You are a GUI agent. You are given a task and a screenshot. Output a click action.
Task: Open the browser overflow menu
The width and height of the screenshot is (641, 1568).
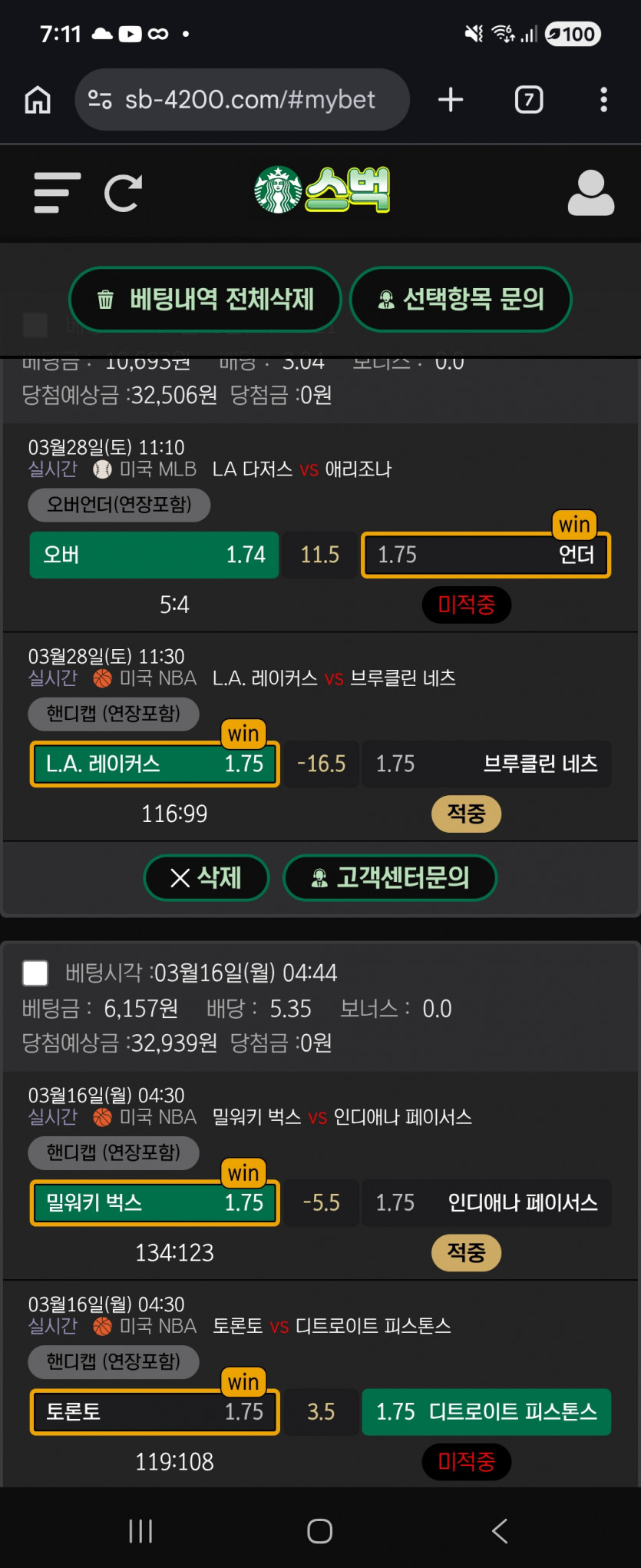tap(603, 100)
